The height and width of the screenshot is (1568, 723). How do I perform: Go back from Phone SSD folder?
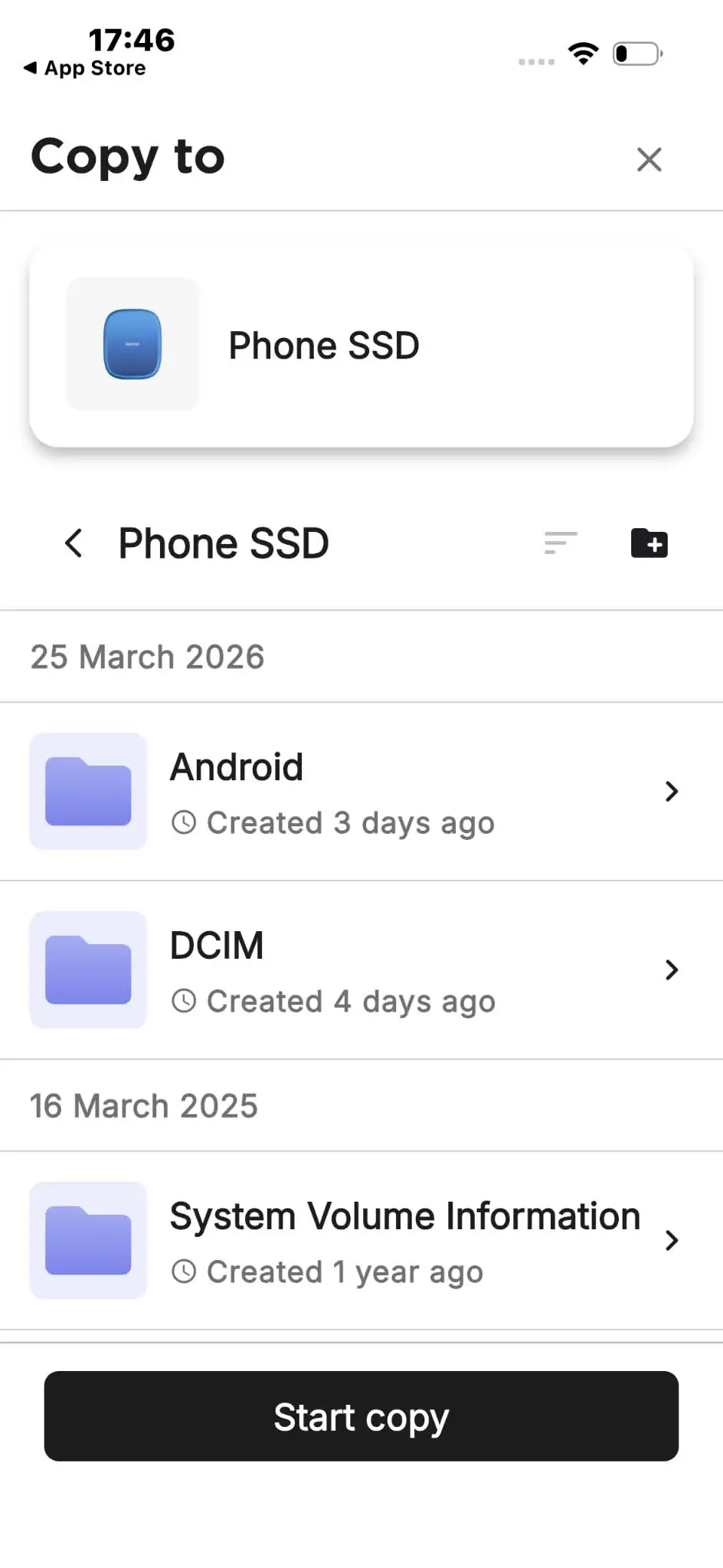click(74, 543)
